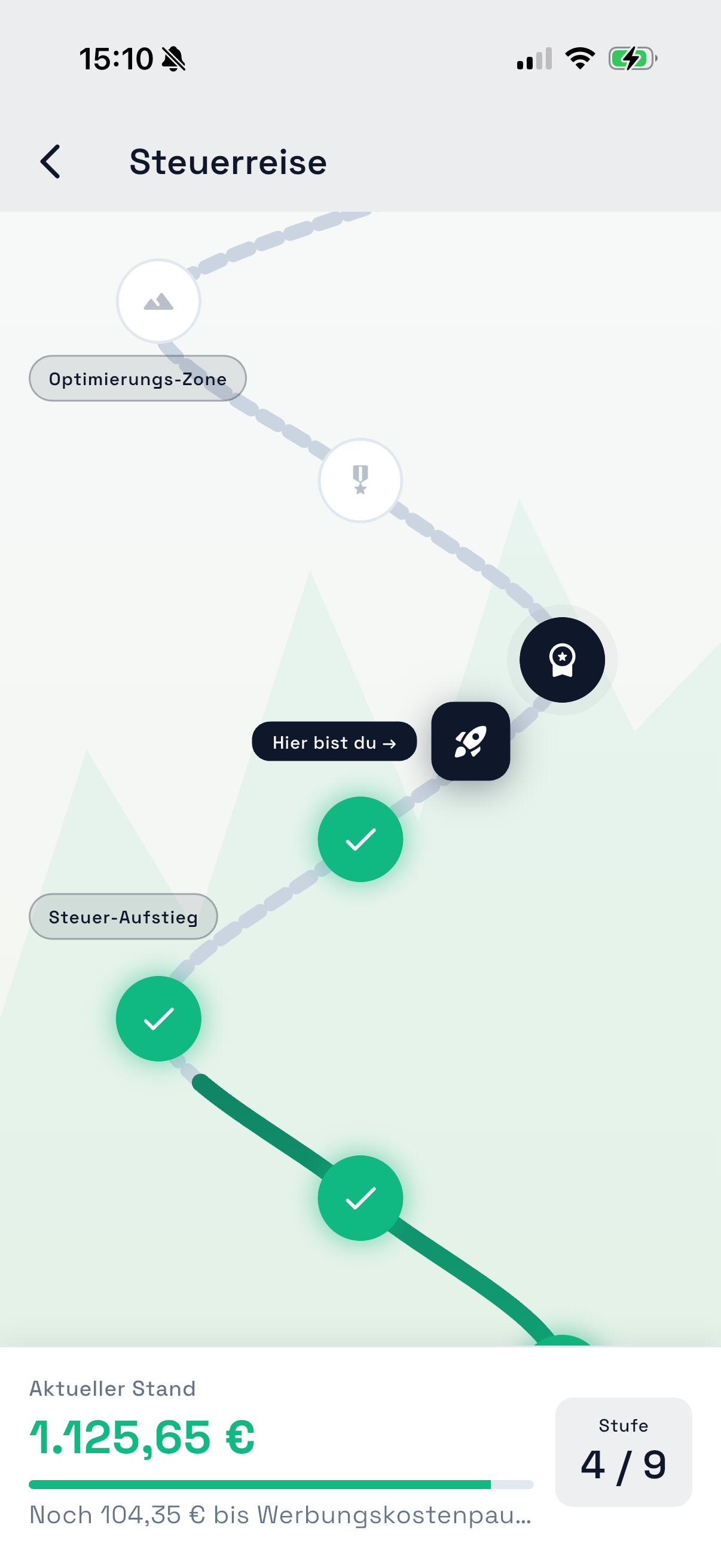Image resolution: width=721 pixels, height=1568 pixels.
Task: Open completed checkmark node on solid green path
Action: point(360,1198)
